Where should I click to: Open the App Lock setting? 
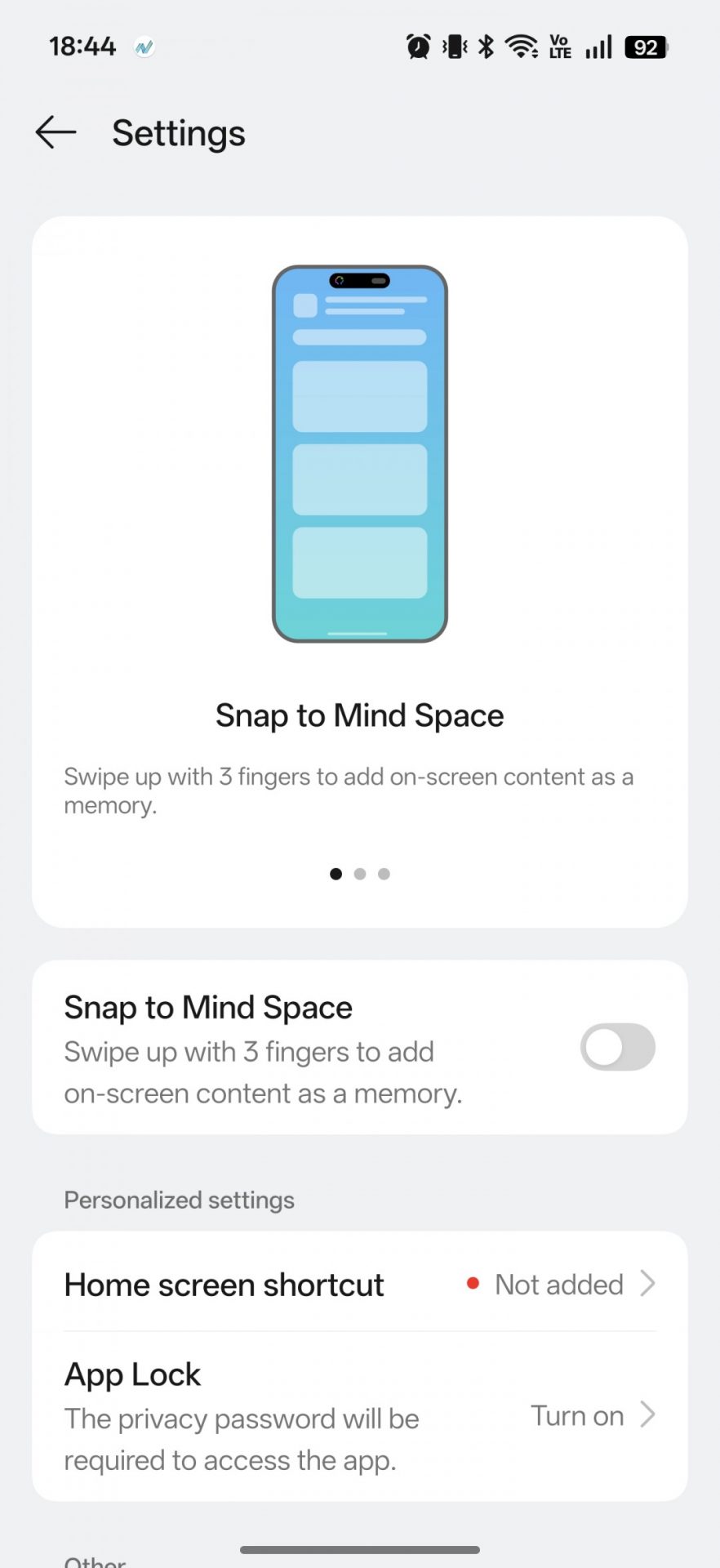coord(359,1416)
